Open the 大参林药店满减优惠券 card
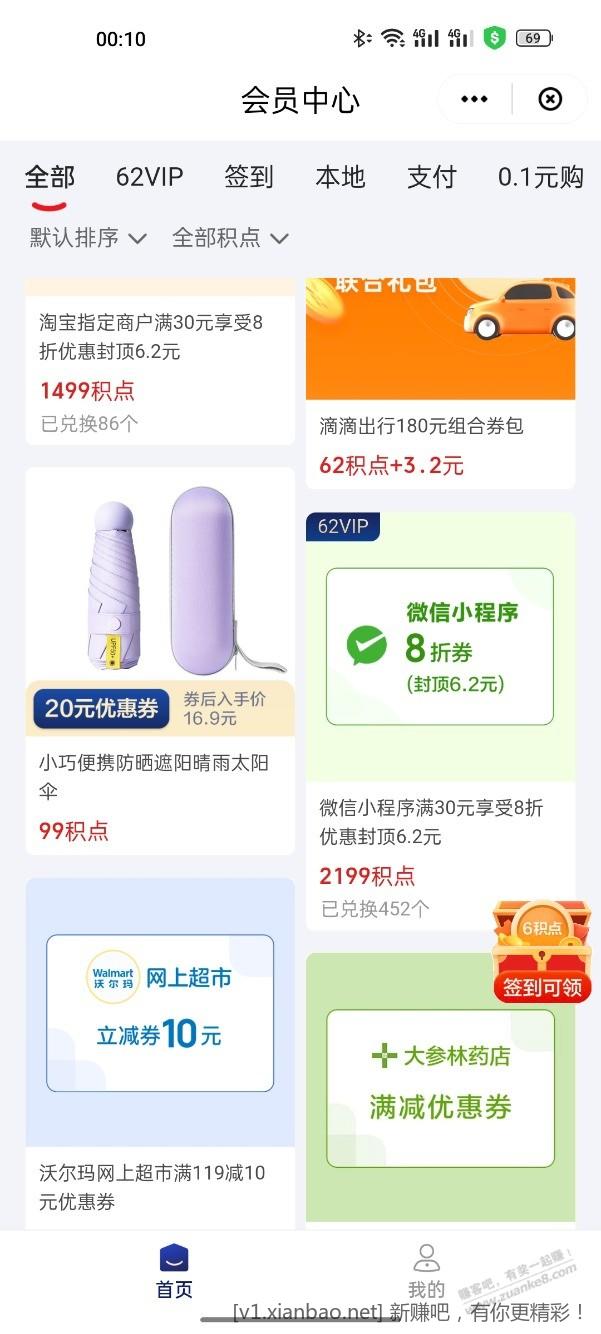Viewport: 601px width, 1334px height. [440, 1090]
